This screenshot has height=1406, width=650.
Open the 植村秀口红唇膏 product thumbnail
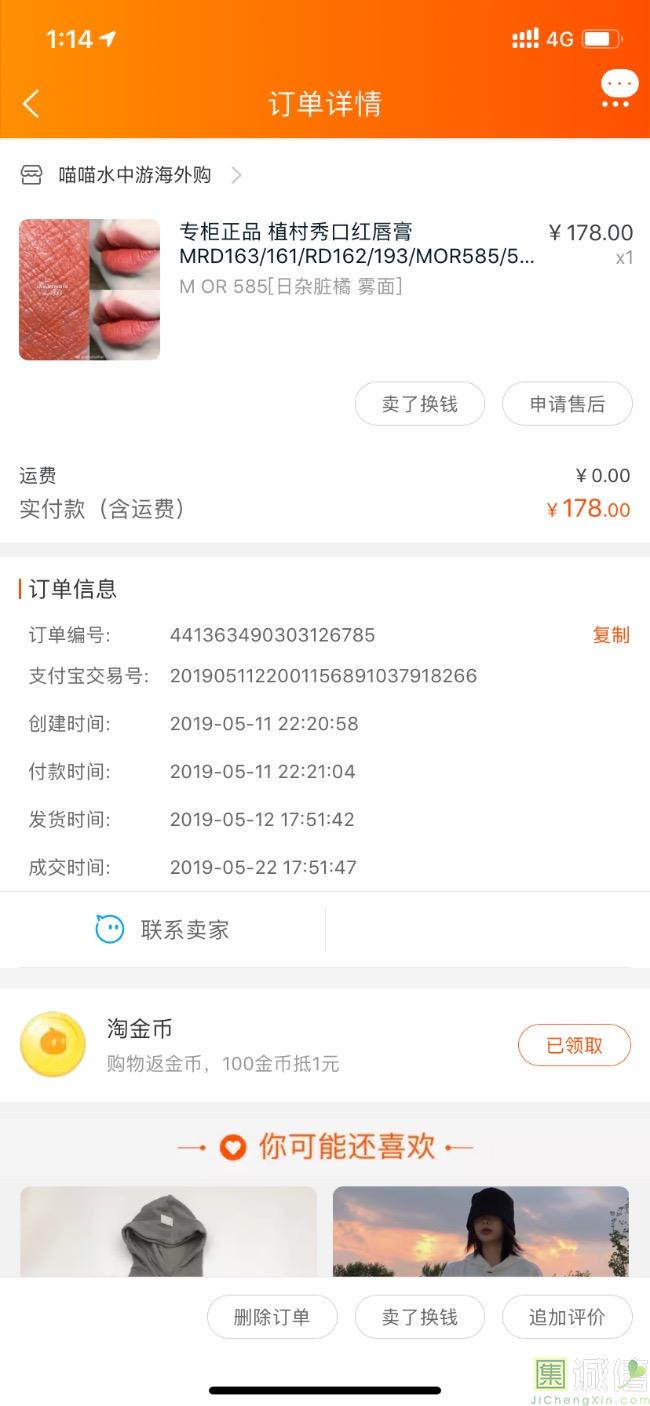(x=89, y=289)
